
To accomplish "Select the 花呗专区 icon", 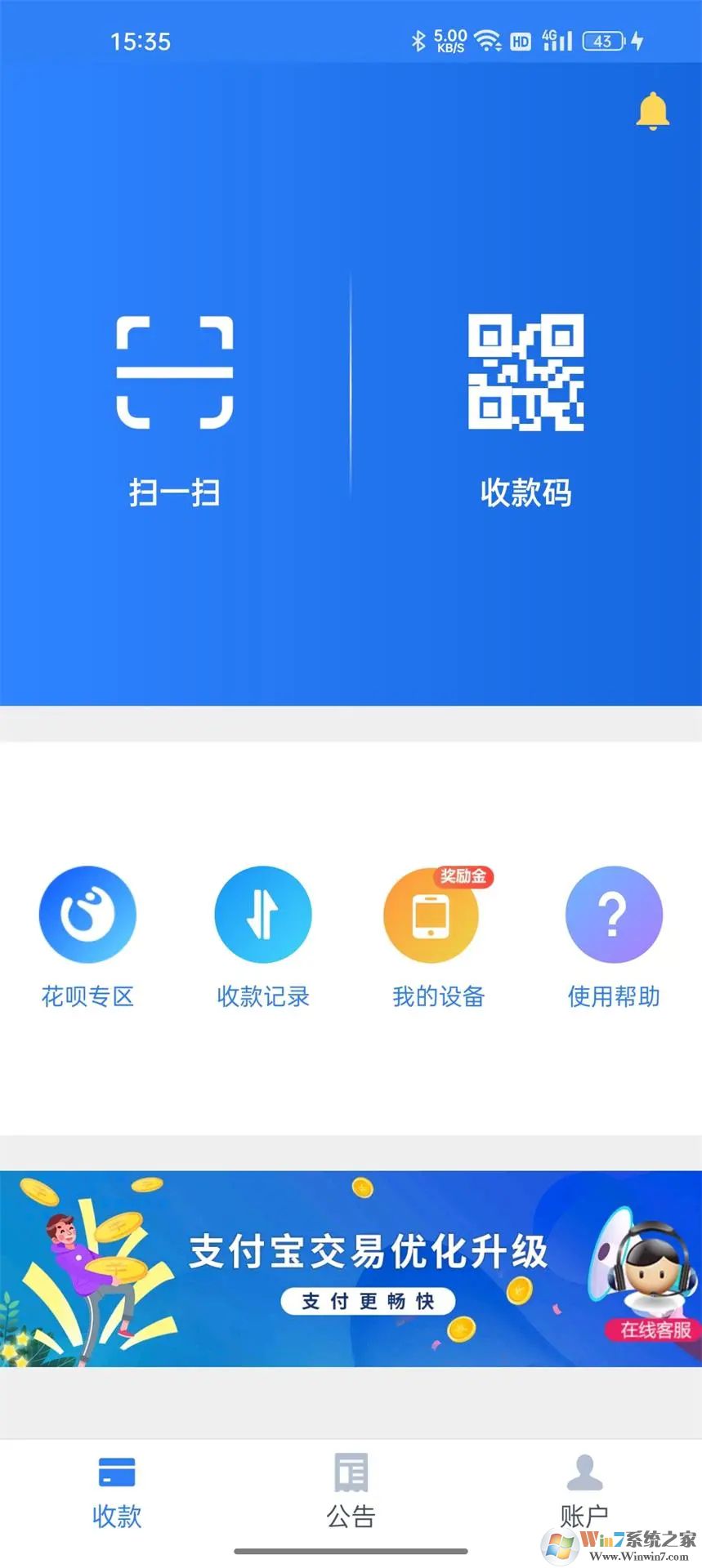I will click(88, 915).
